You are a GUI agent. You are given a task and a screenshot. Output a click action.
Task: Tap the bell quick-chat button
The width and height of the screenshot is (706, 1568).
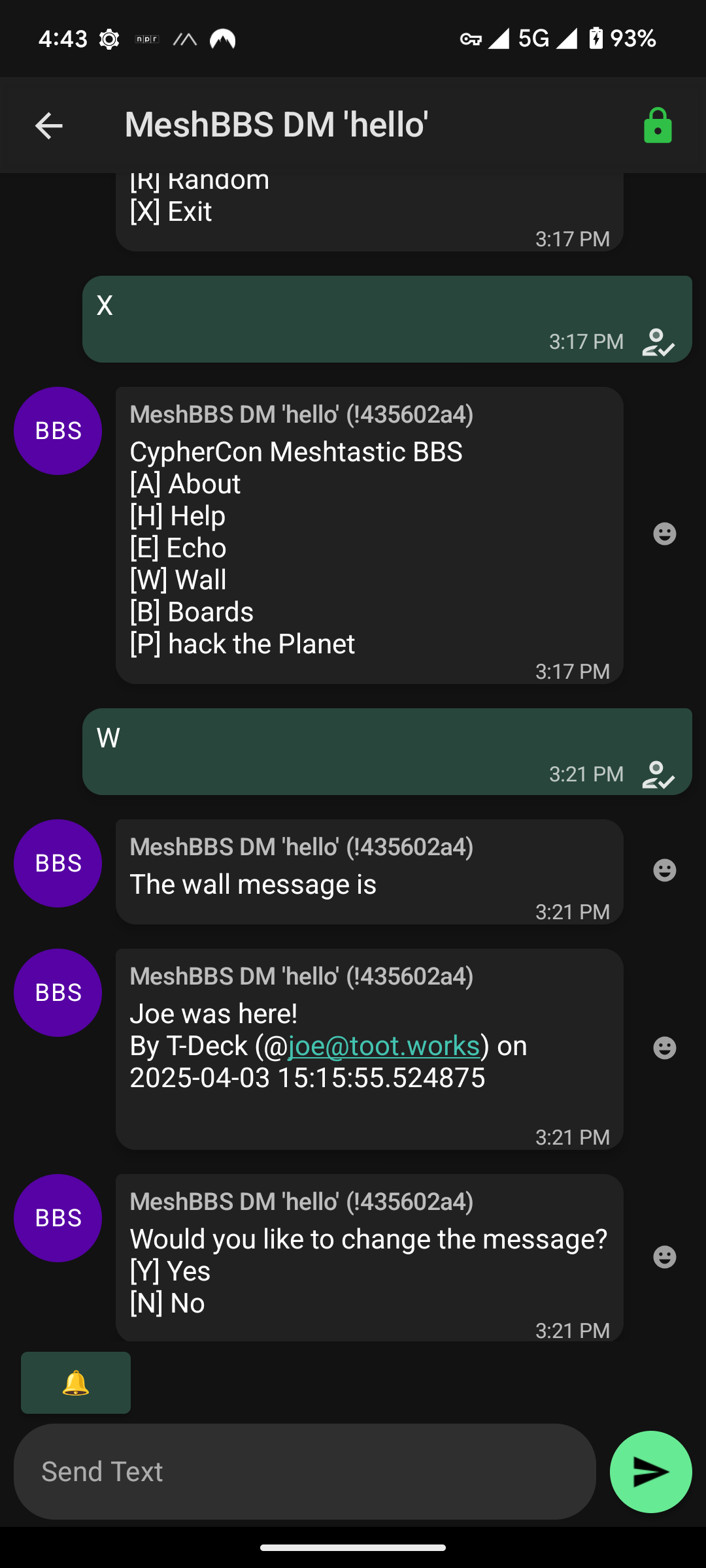pyautogui.click(x=76, y=1383)
